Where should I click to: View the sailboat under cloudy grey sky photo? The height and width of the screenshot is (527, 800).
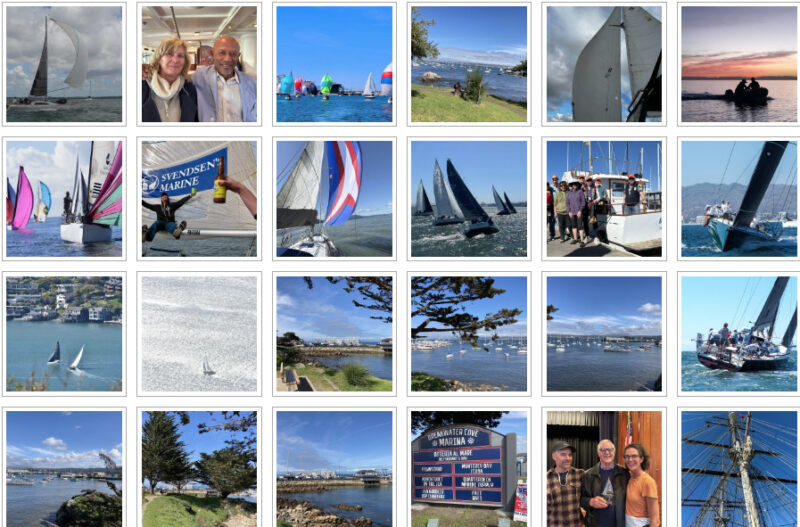click(64, 64)
